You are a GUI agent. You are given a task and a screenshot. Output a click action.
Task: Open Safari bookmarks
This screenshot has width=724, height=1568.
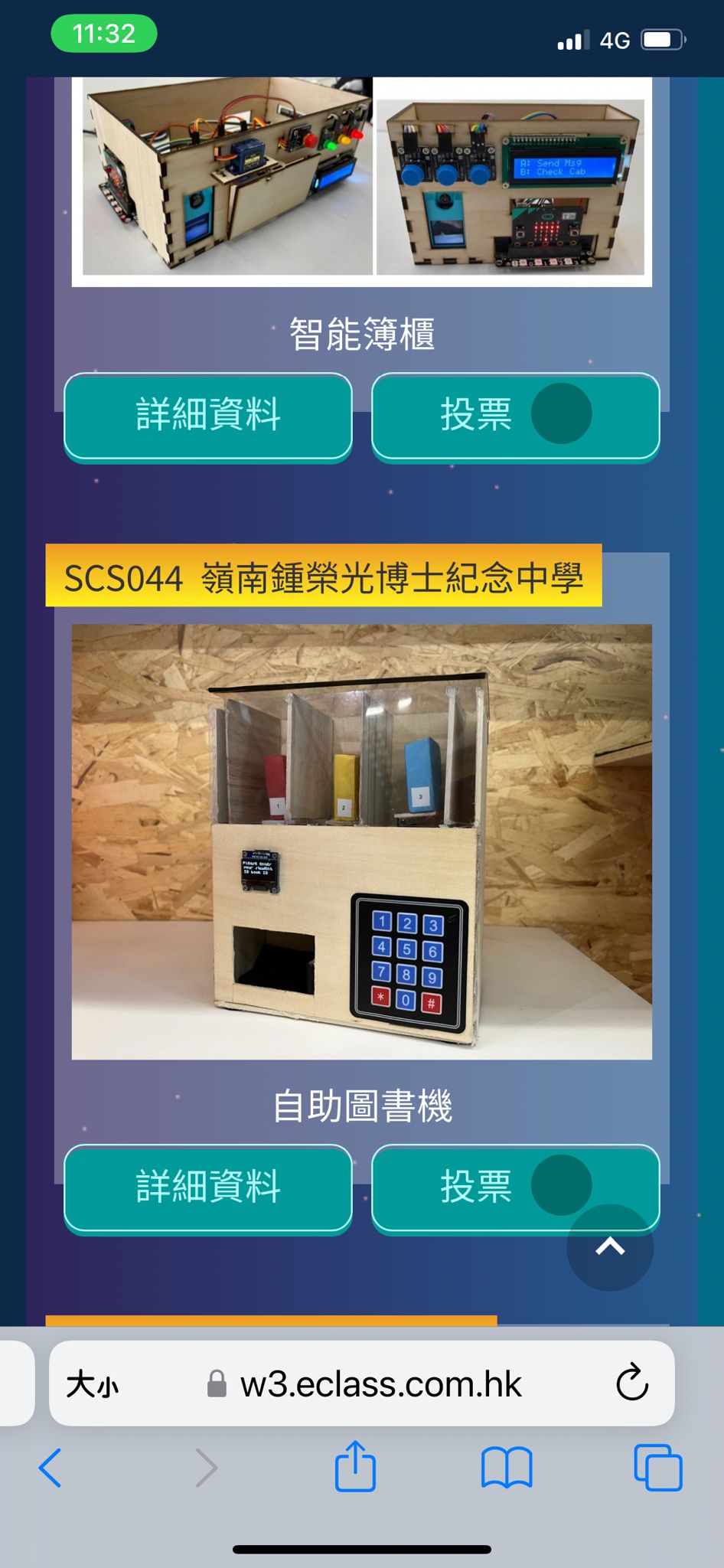(x=506, y=1468)
